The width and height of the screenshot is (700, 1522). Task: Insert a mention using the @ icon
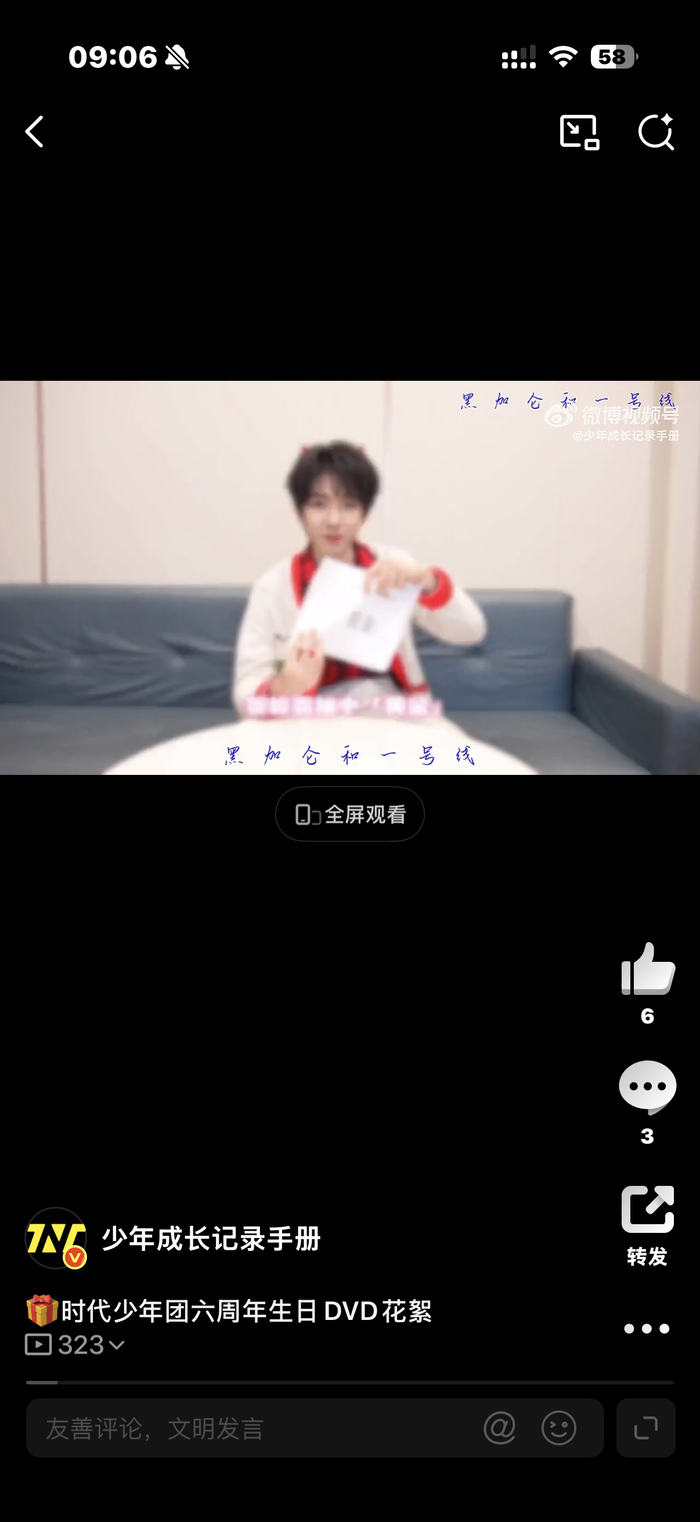499,1428
